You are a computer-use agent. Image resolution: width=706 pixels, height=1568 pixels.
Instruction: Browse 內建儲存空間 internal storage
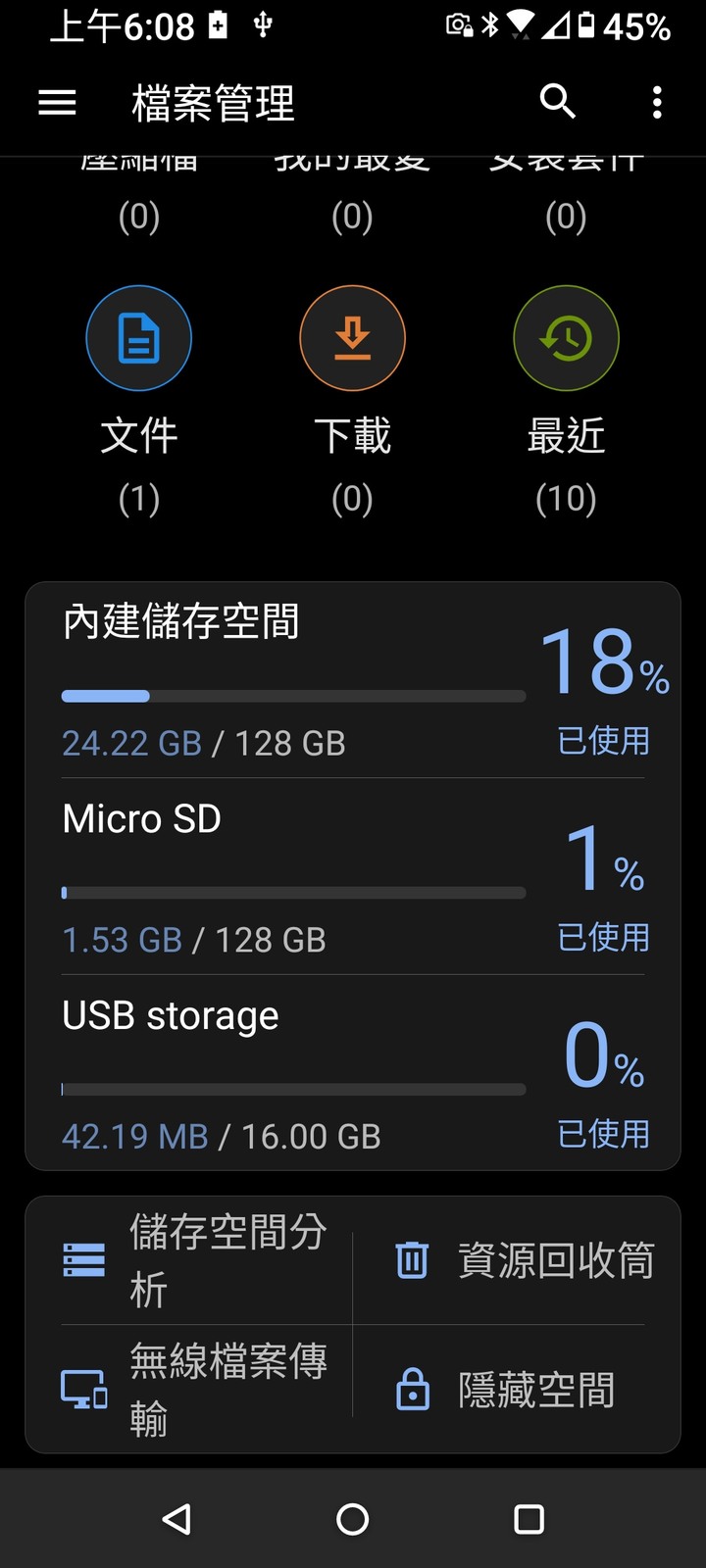[x=353, y=681]
